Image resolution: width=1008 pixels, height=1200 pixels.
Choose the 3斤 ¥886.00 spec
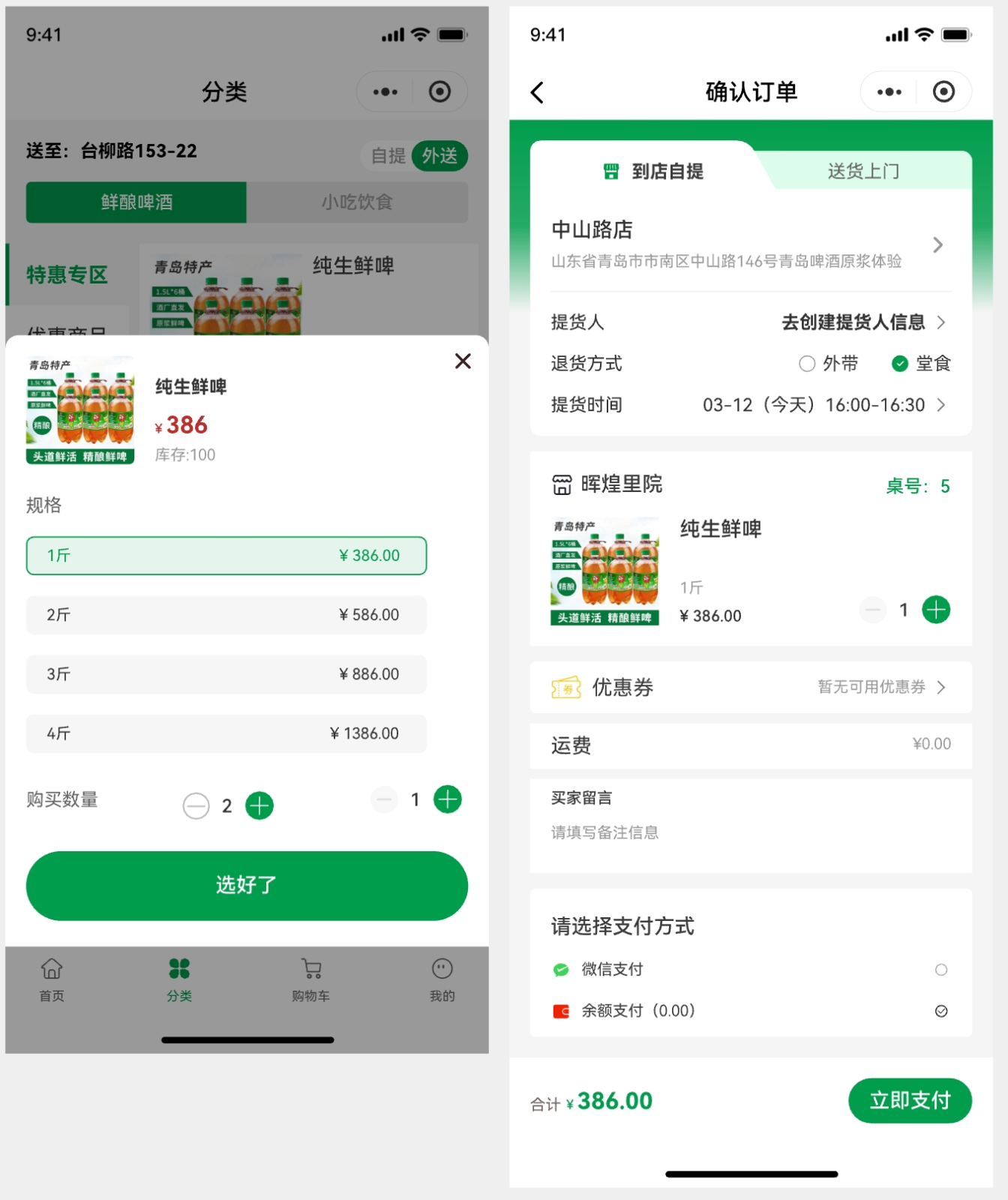[x=226, y=674]
